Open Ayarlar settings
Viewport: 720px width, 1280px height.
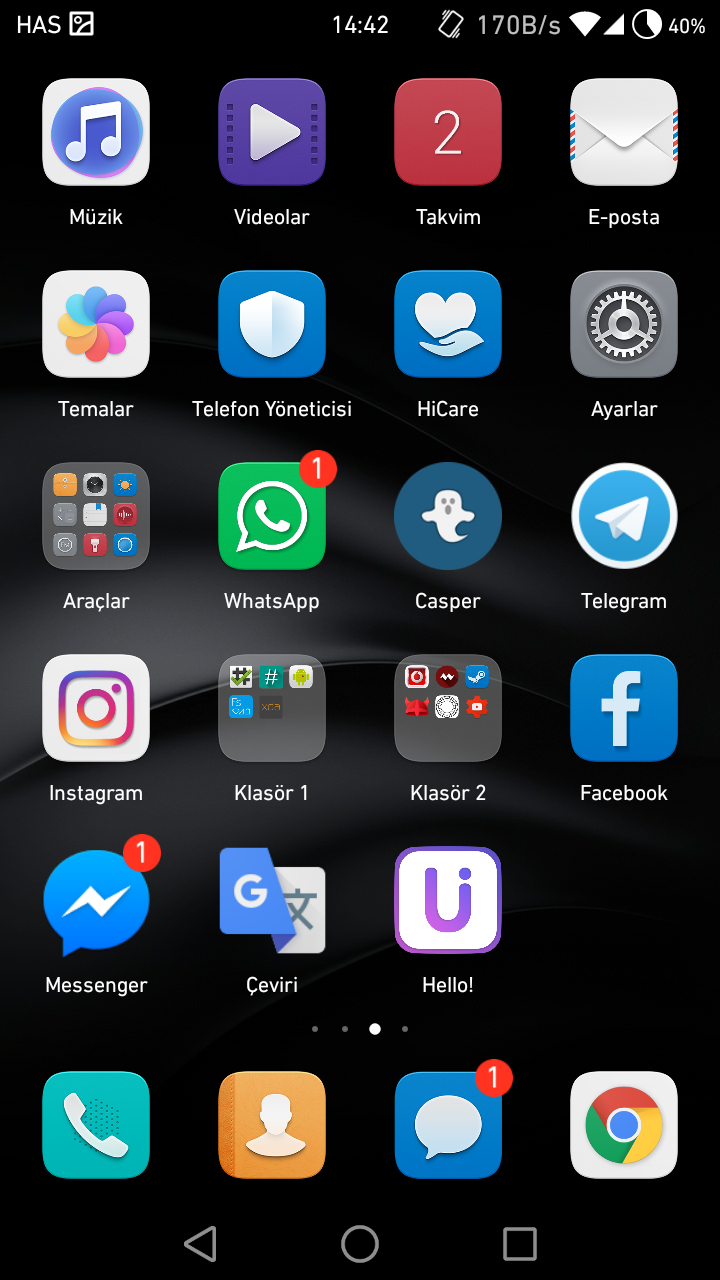[624, 324]
